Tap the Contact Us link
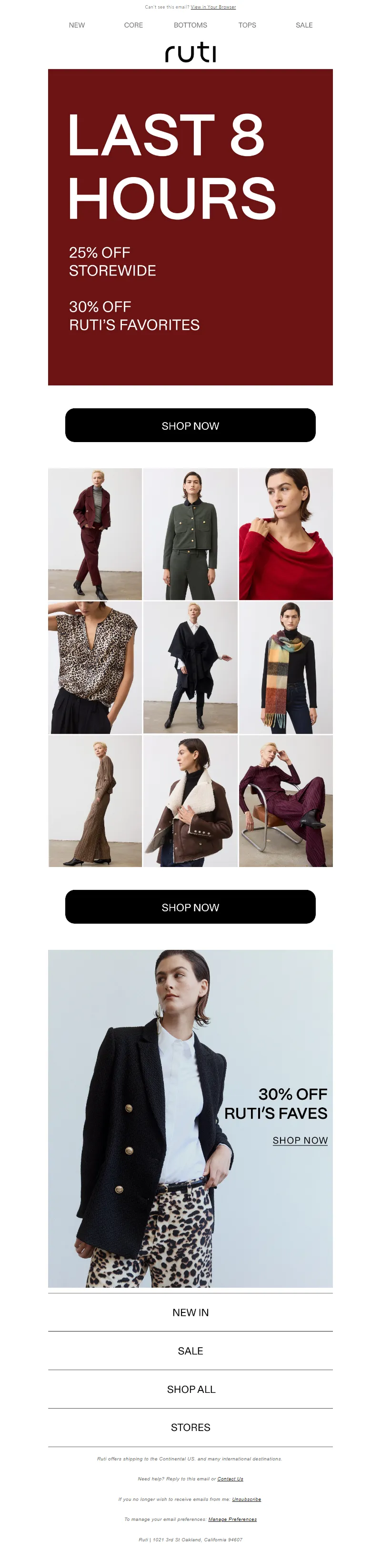 (230, 1479)
